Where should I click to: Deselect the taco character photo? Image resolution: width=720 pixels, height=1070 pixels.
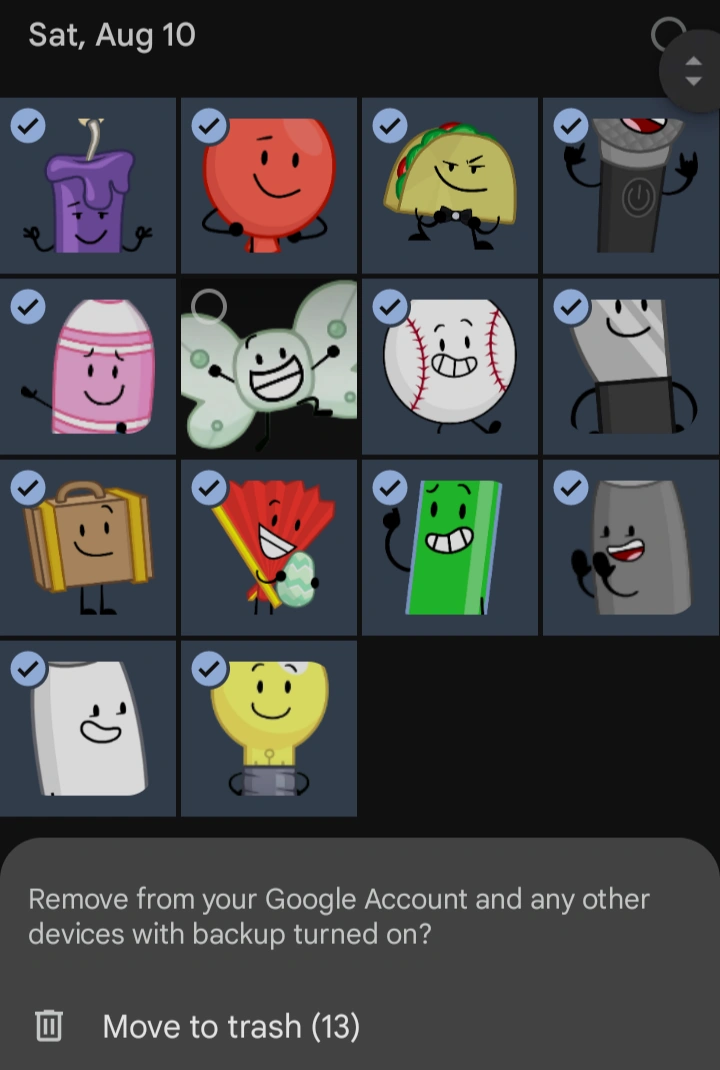[390, 126]
